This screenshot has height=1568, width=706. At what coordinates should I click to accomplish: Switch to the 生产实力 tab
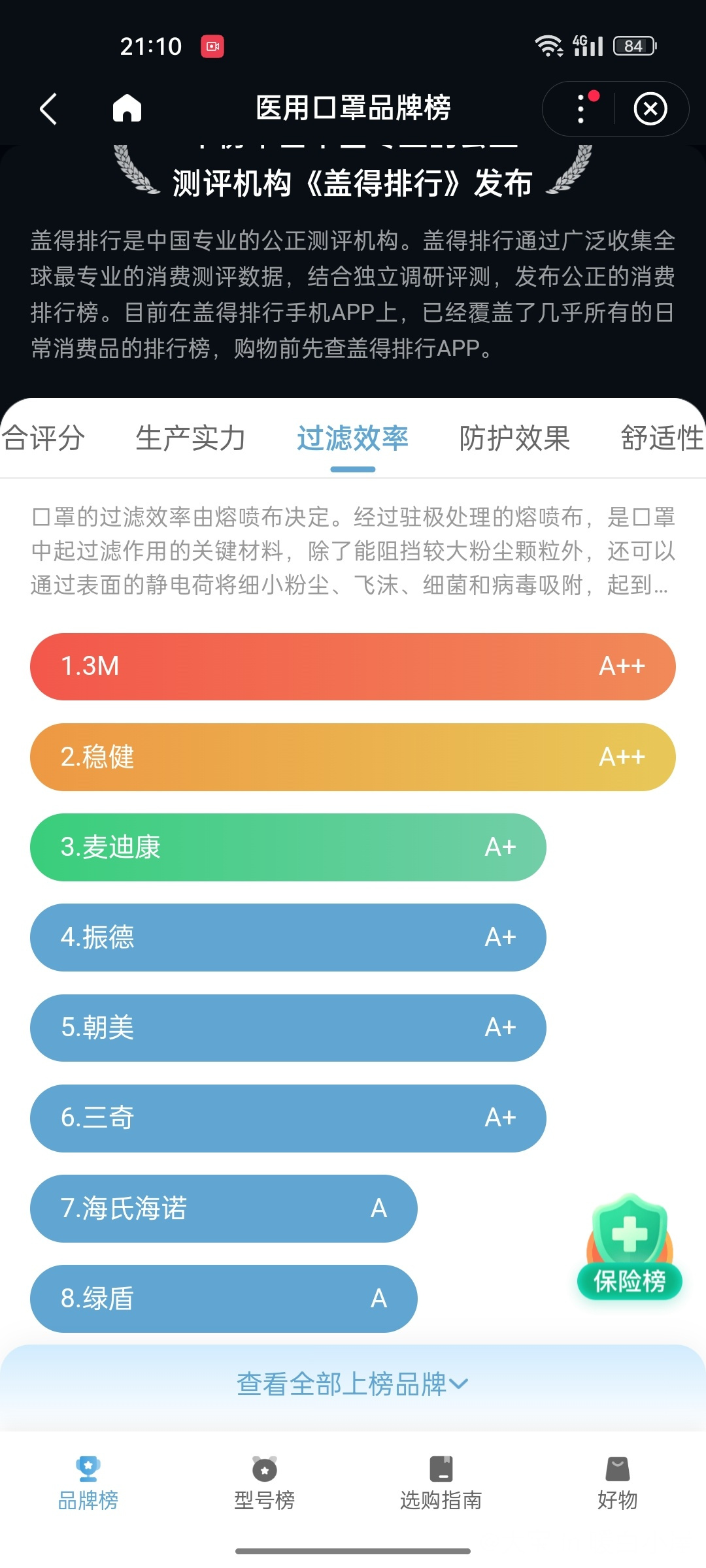(x=190, y=438)
